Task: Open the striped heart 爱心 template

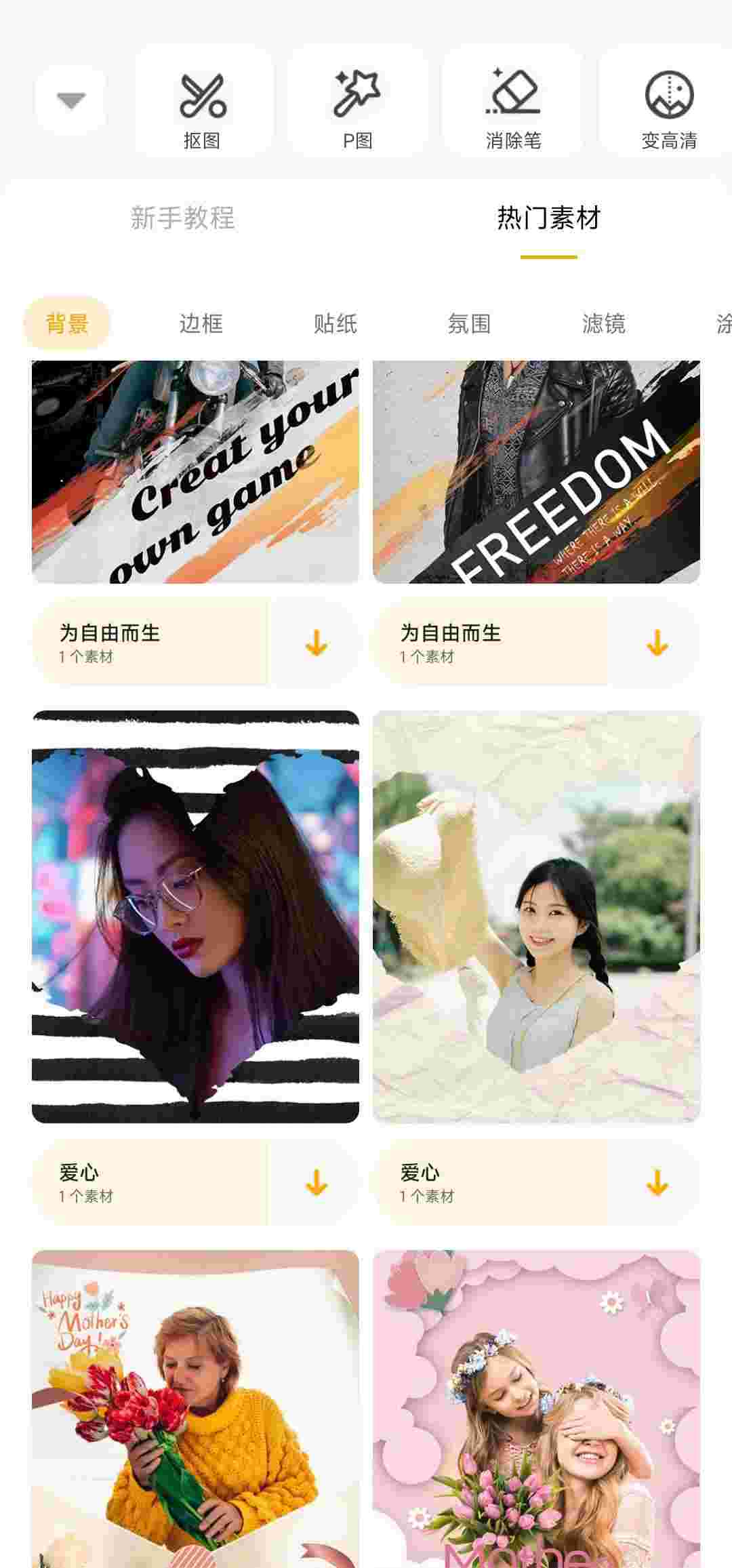Action: [195, 916]
